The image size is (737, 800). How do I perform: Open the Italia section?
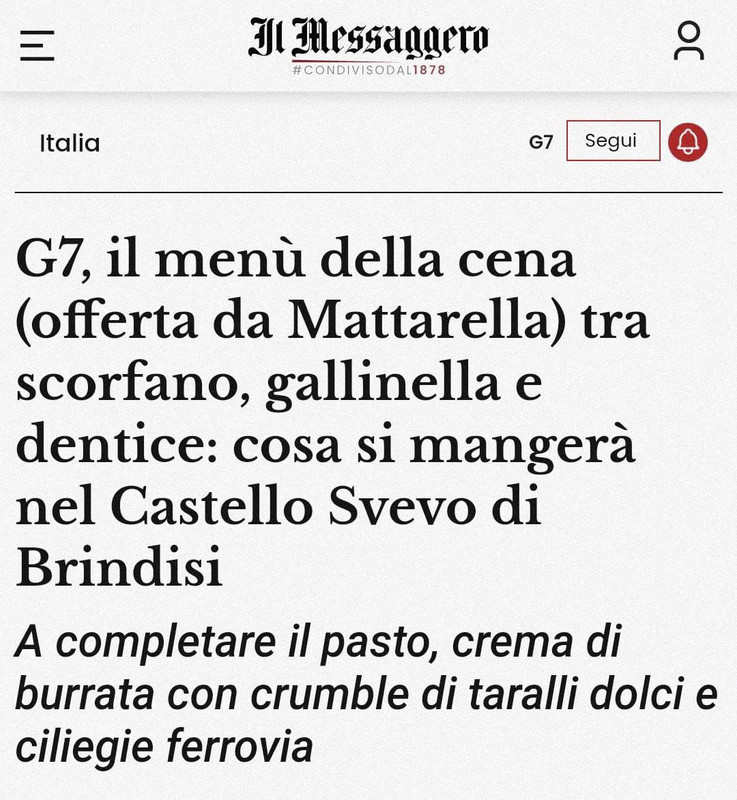click(70, 143)
